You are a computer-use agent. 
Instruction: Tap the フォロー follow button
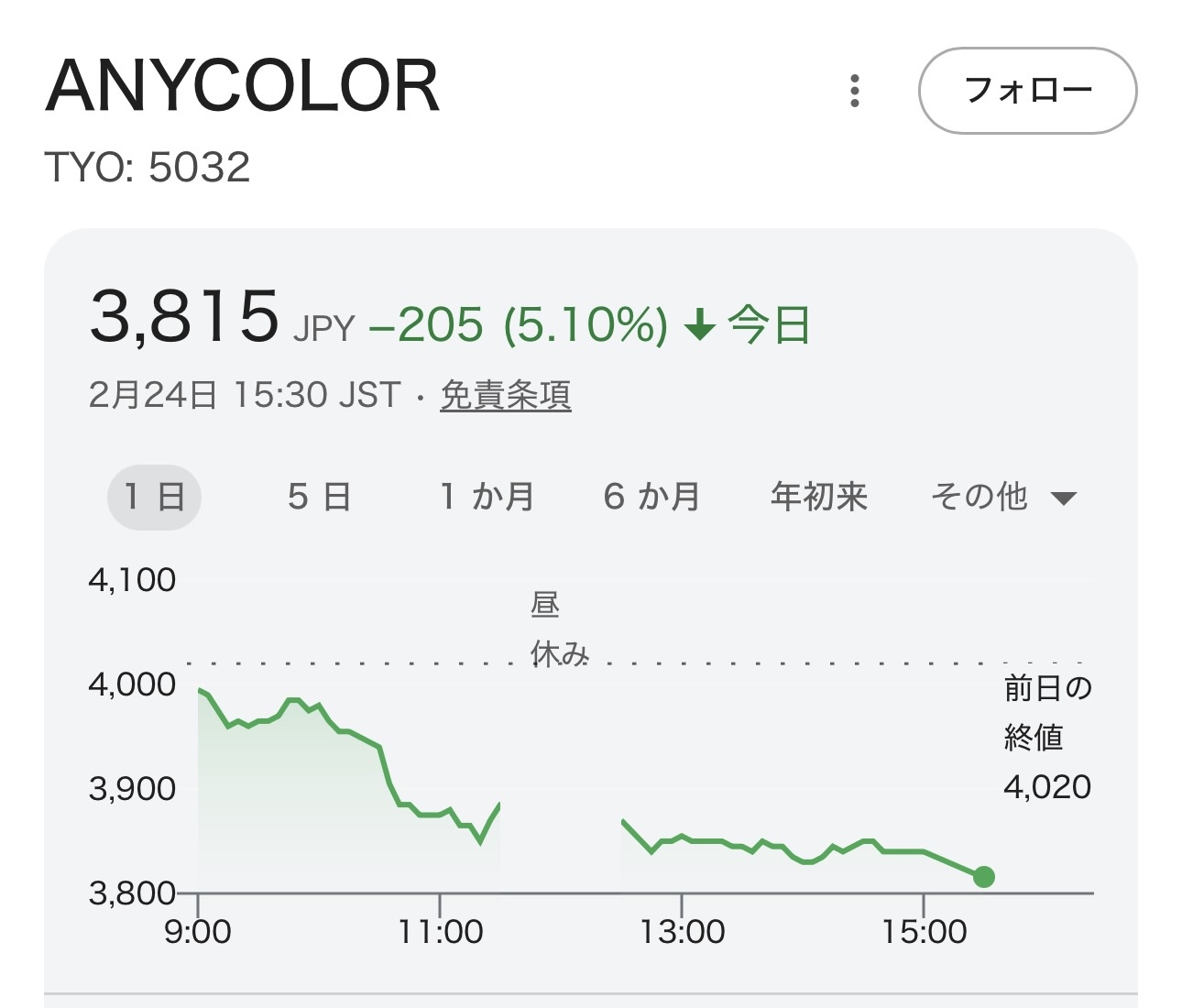click(1027, 91)
